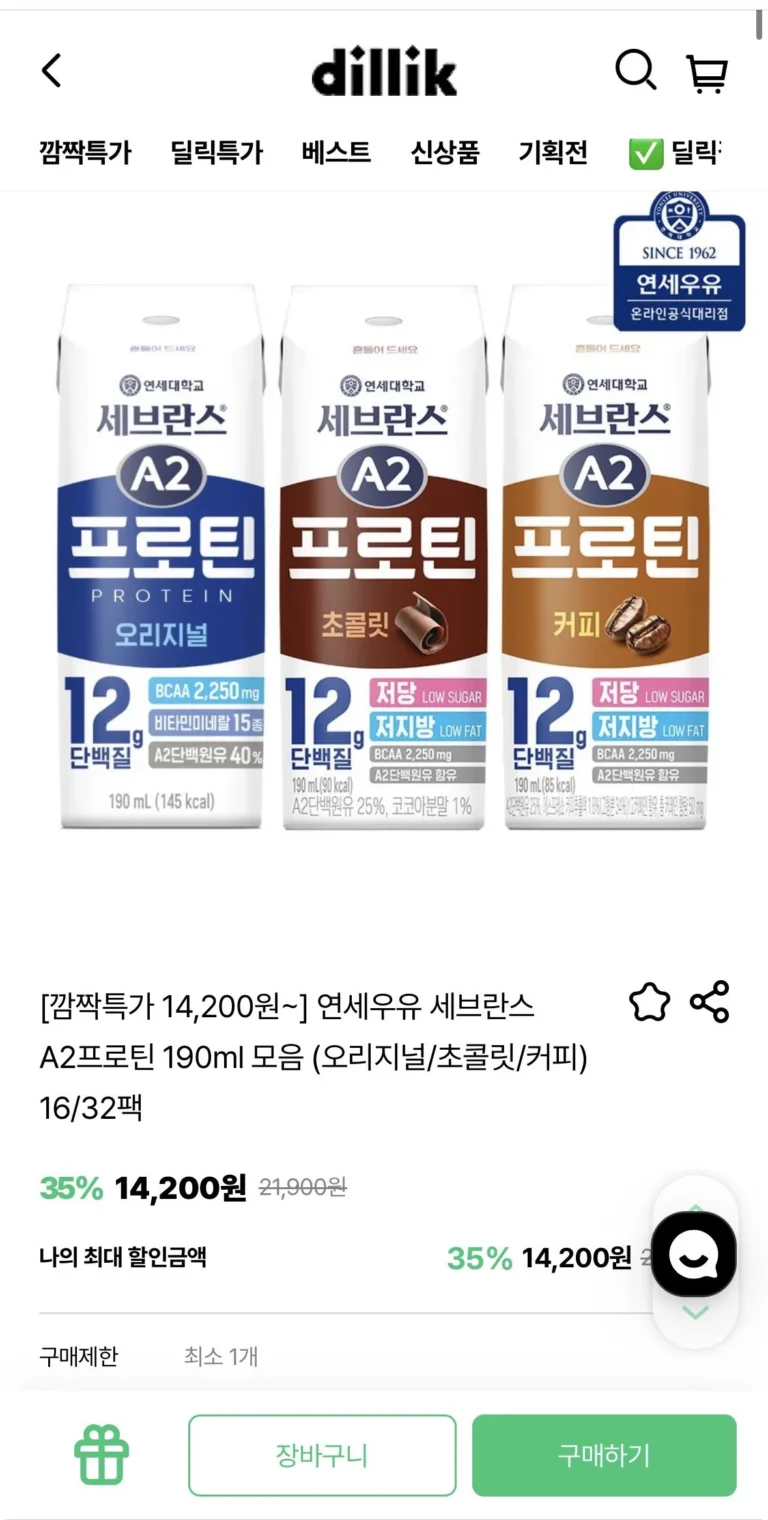
Task: Open the shopping cart
Action: click(706, 73)
